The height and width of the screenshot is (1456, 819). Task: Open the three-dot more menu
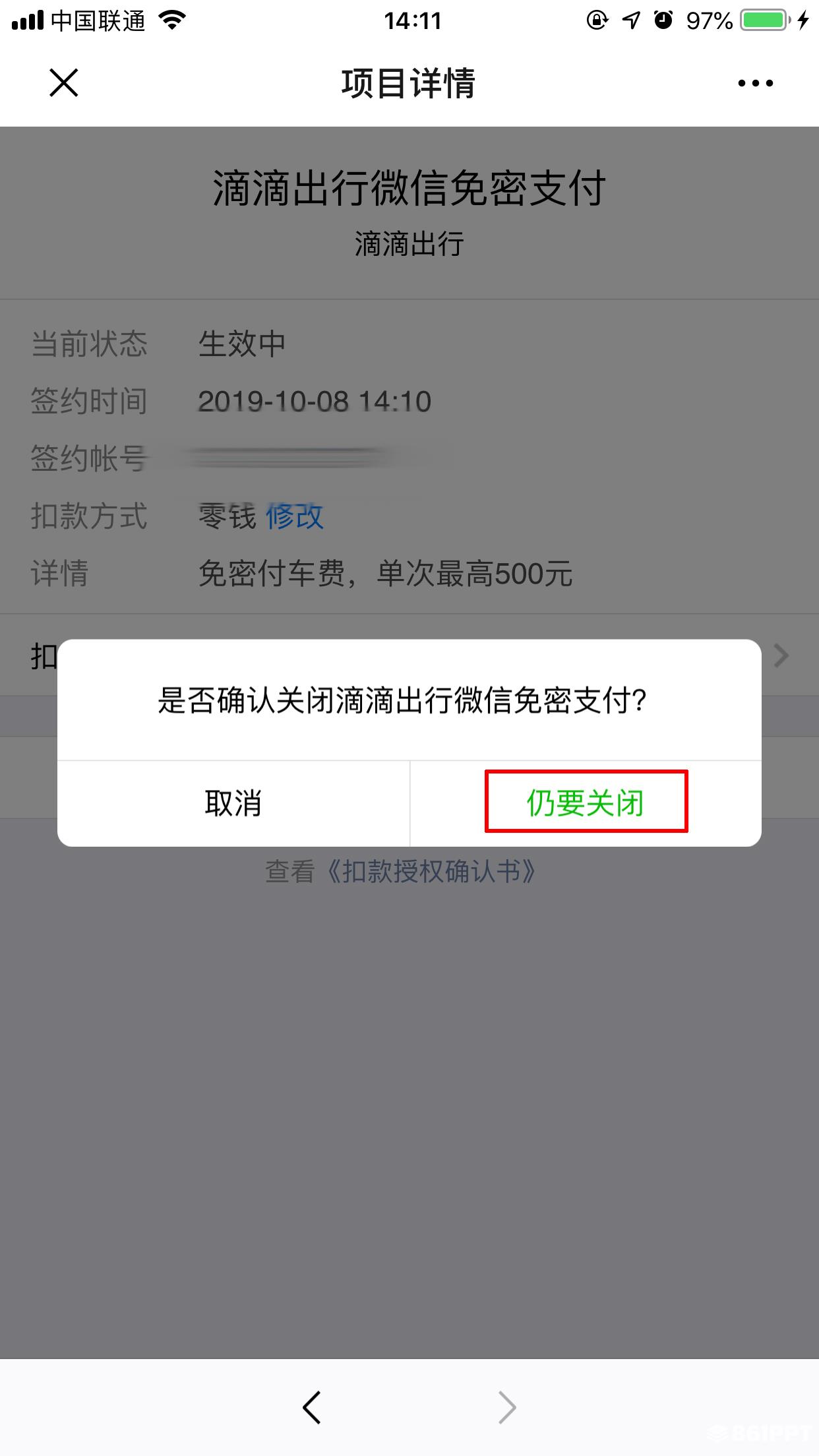point(755,83)
